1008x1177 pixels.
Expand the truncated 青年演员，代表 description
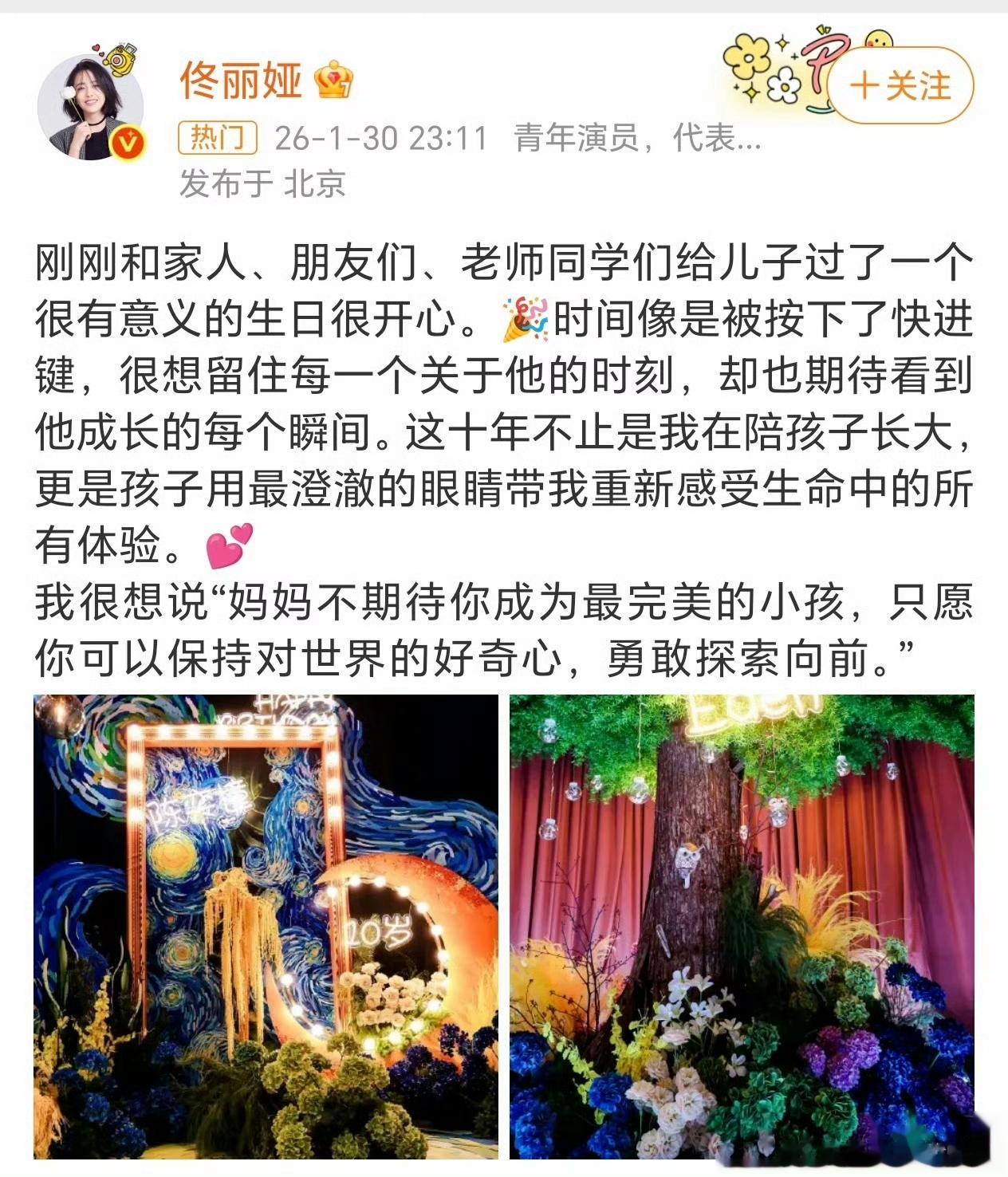pos(634,136)
